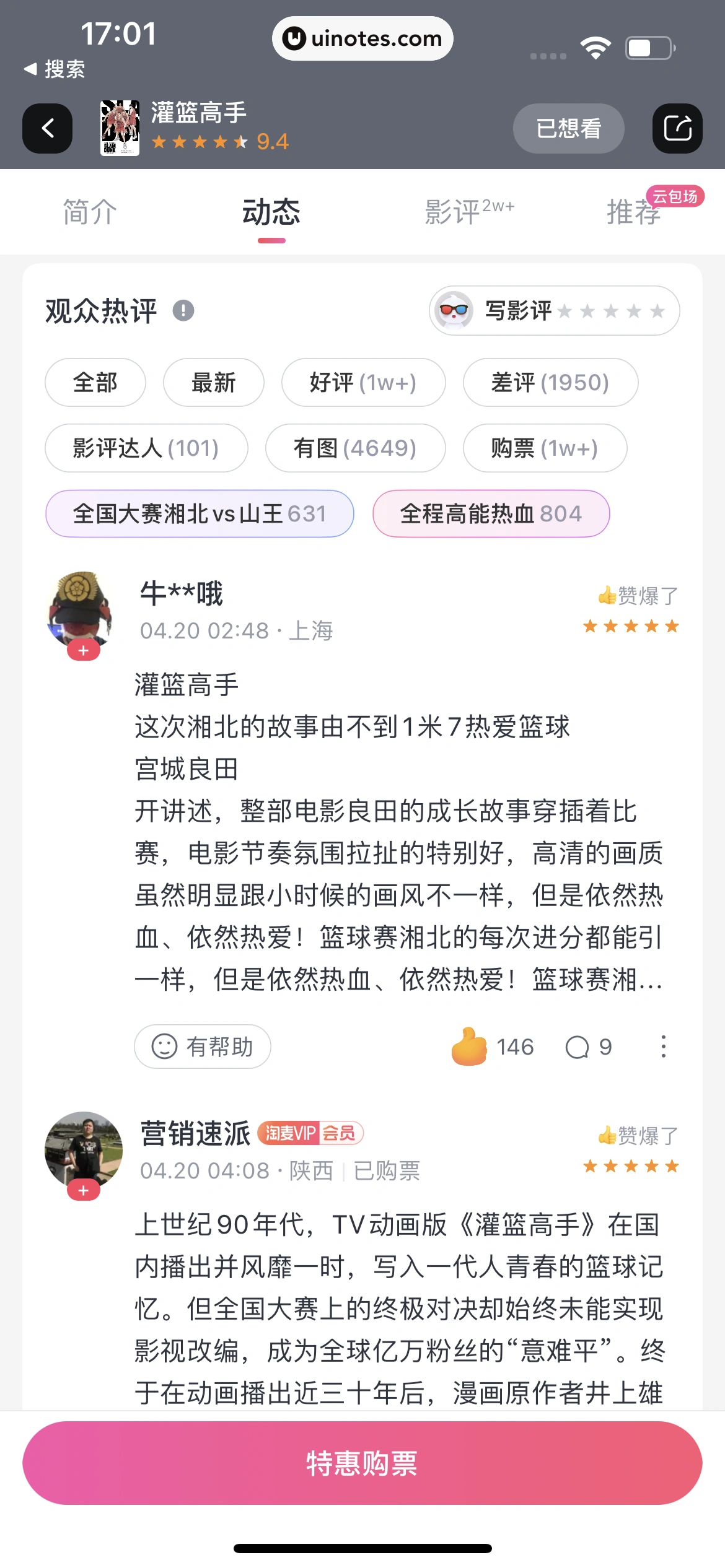The width and height of the screenshot is (725, 1568).
Task: Open topic 全国大赛湘北vs山王
Action: pyautogui.click(x=200, y=513)
